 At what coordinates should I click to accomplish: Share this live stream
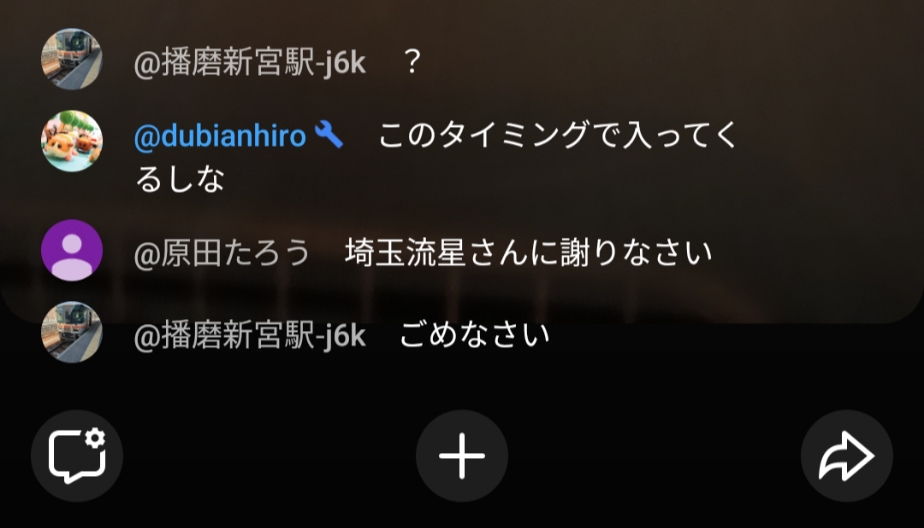pos(846,456)
